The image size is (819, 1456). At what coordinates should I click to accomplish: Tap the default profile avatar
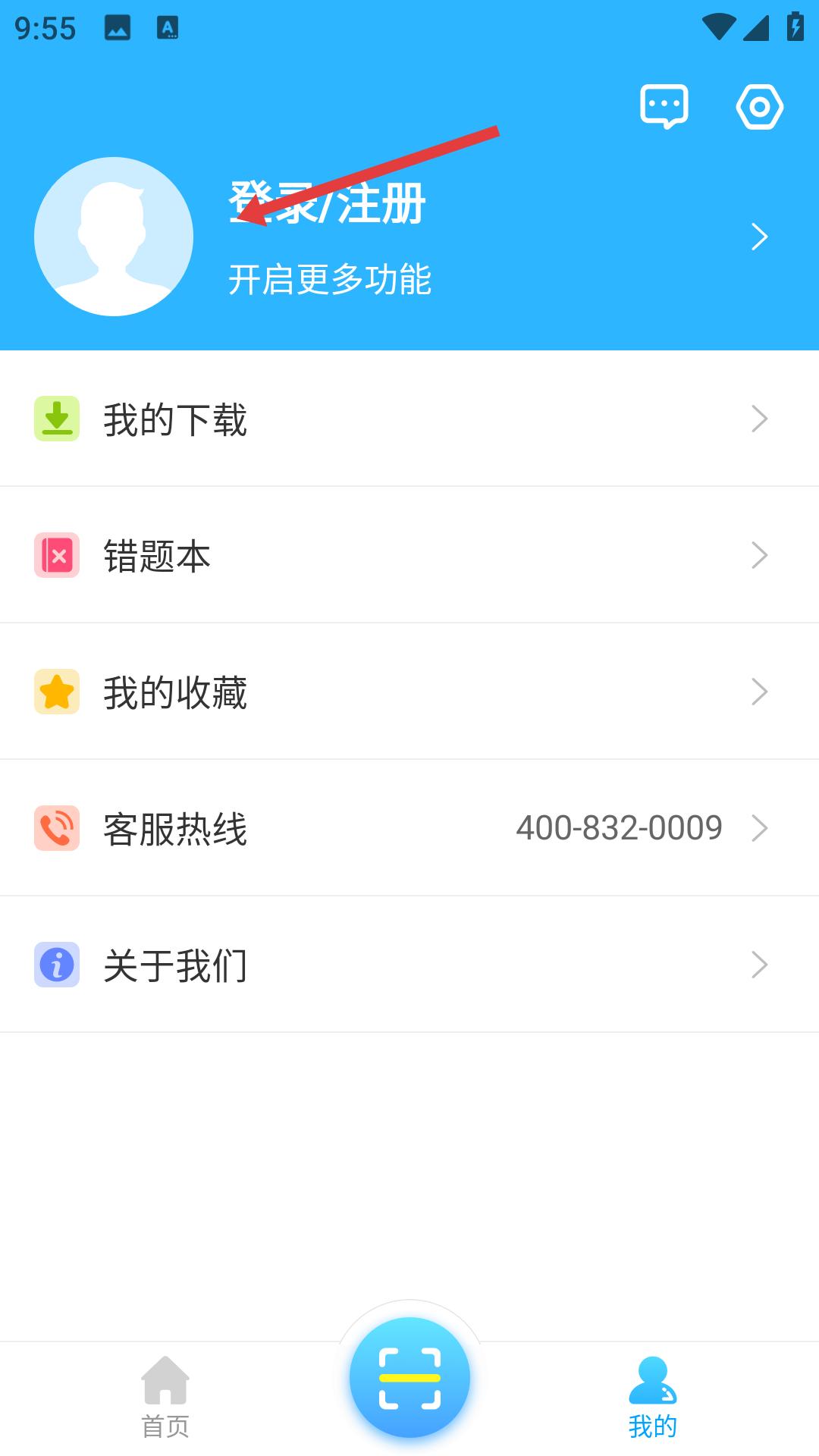click(x=114, y=237)
